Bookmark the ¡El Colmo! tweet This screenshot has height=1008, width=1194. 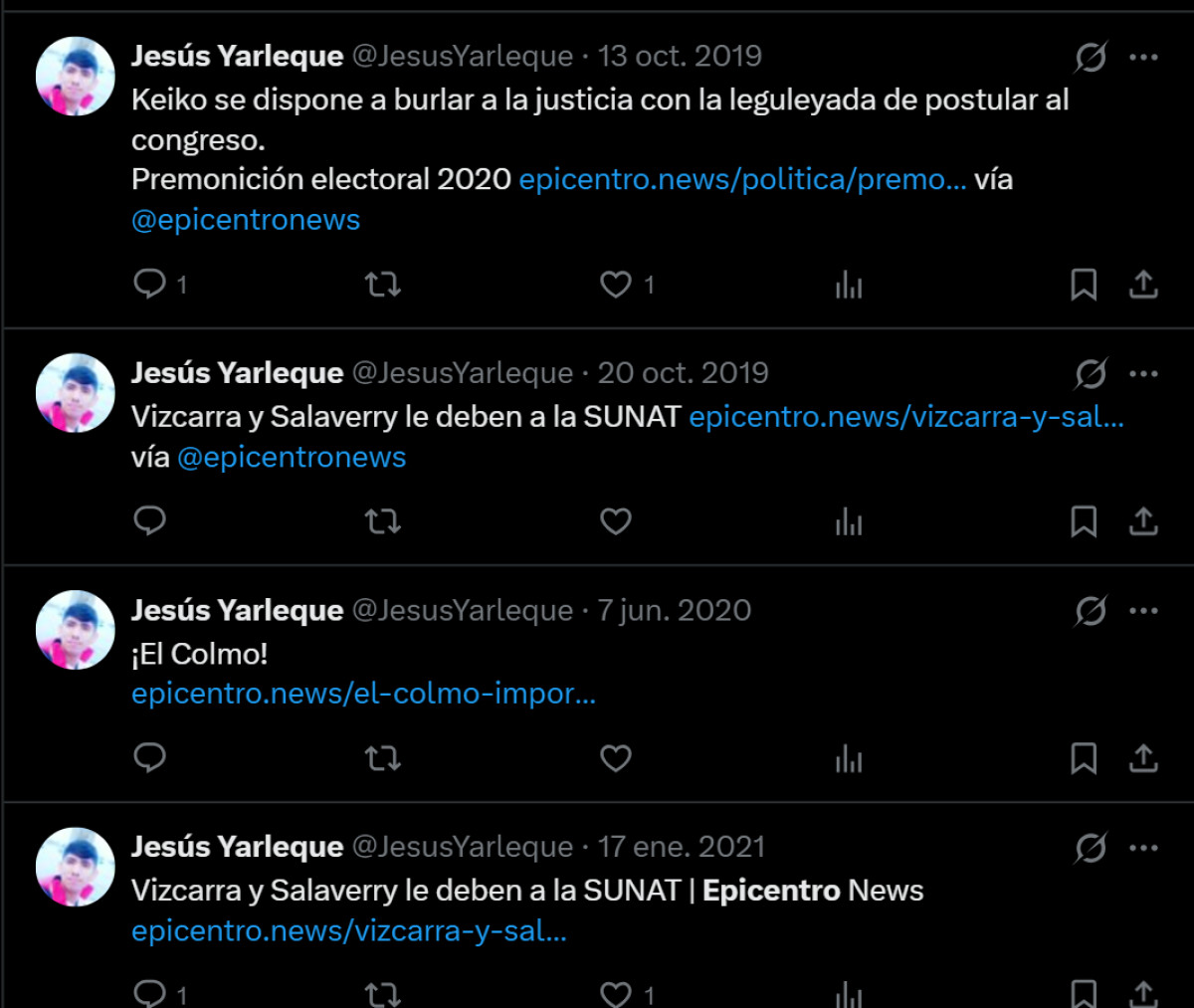pyautogui.click(x=1084, y=758)
